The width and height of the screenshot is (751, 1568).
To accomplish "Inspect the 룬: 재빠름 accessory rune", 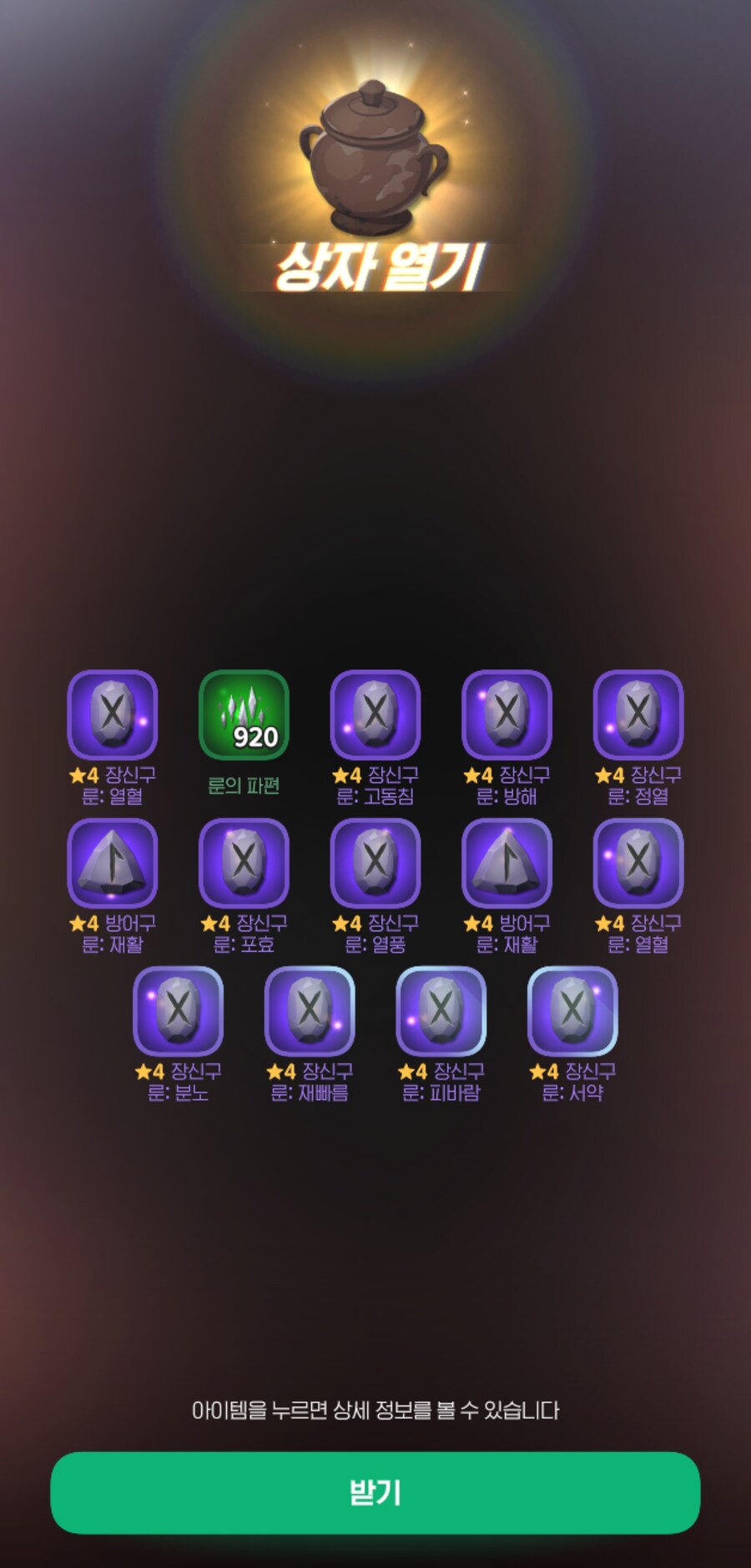I will (x=310, y=1011).
